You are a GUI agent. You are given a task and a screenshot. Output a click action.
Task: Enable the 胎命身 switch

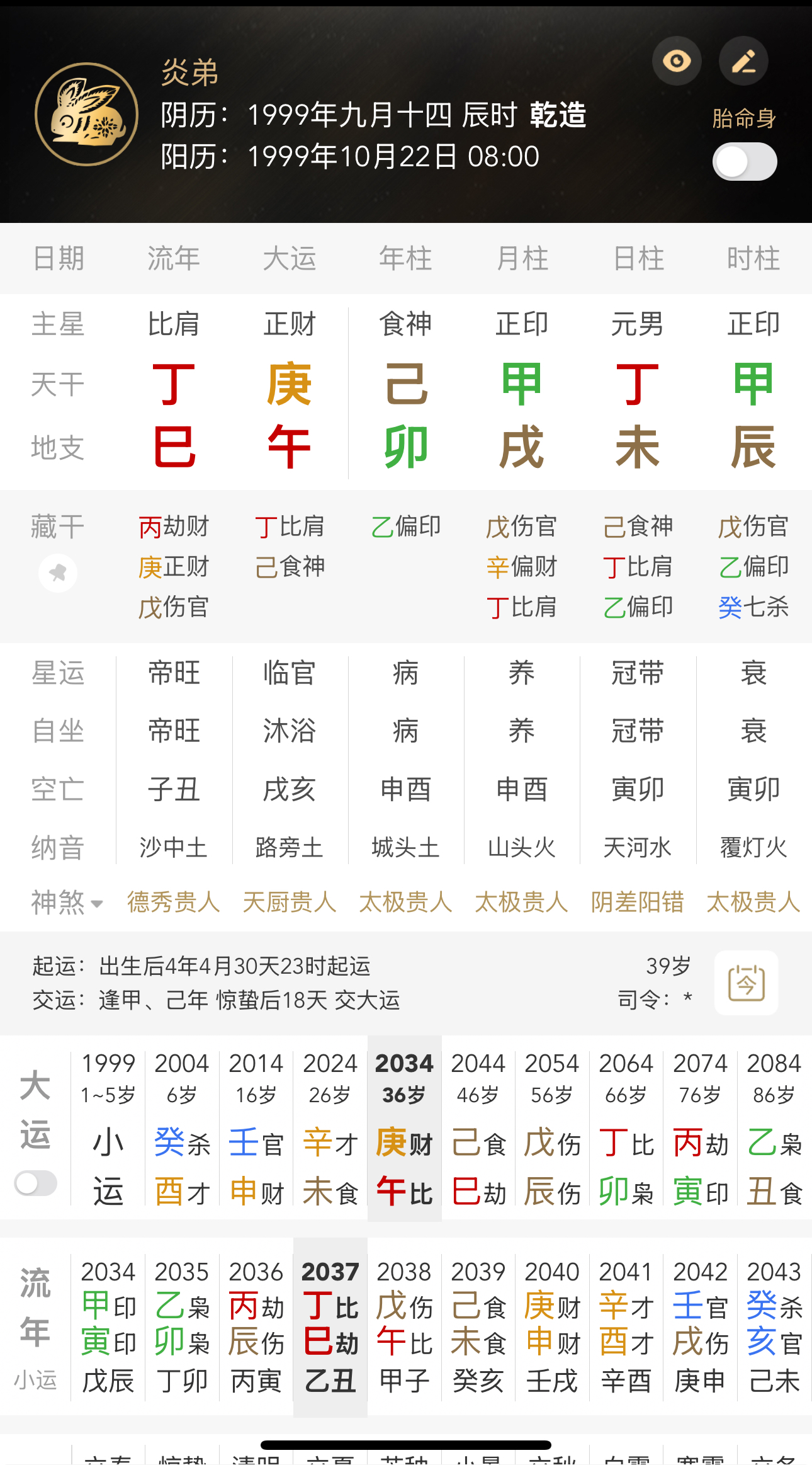[745, 162]
